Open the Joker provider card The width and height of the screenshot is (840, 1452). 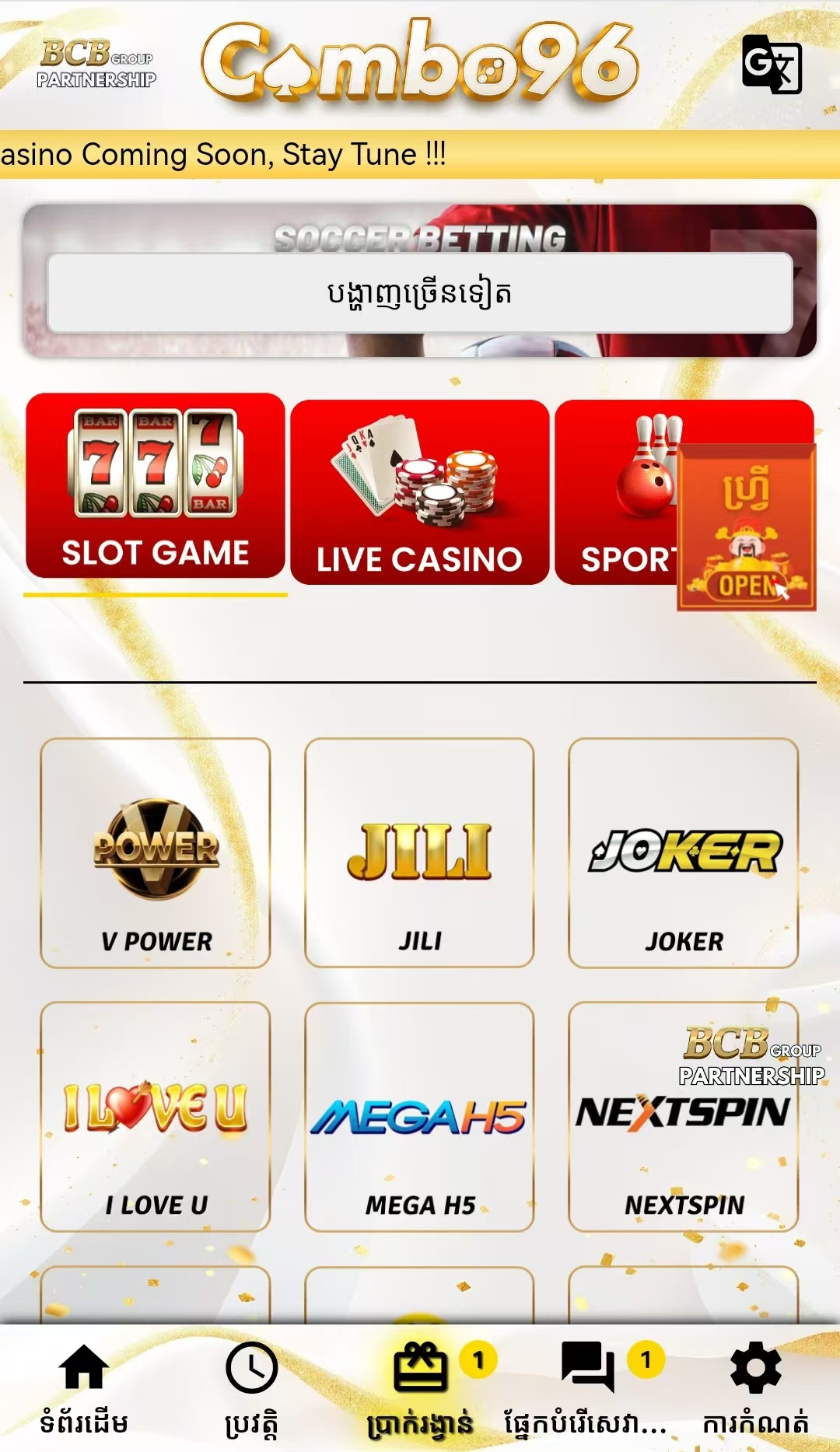point(684,853)
